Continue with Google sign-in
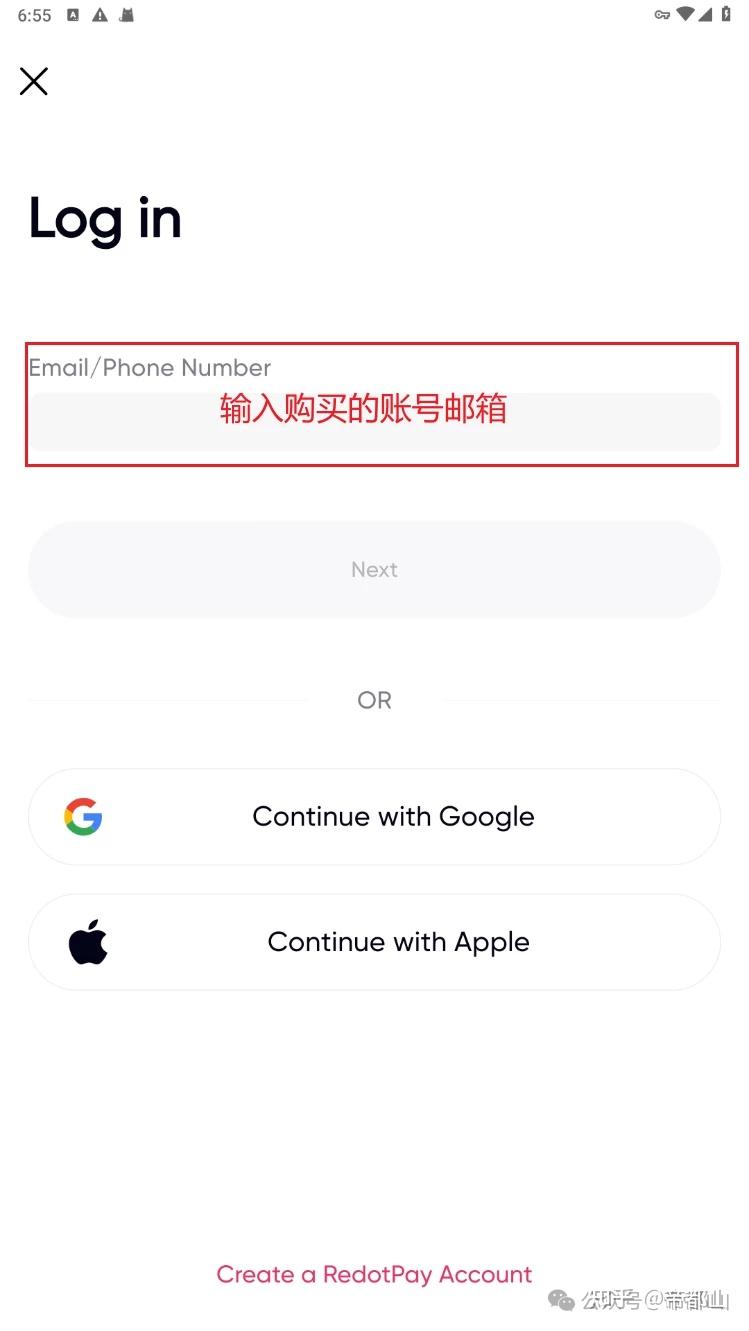 coord(374,816)
